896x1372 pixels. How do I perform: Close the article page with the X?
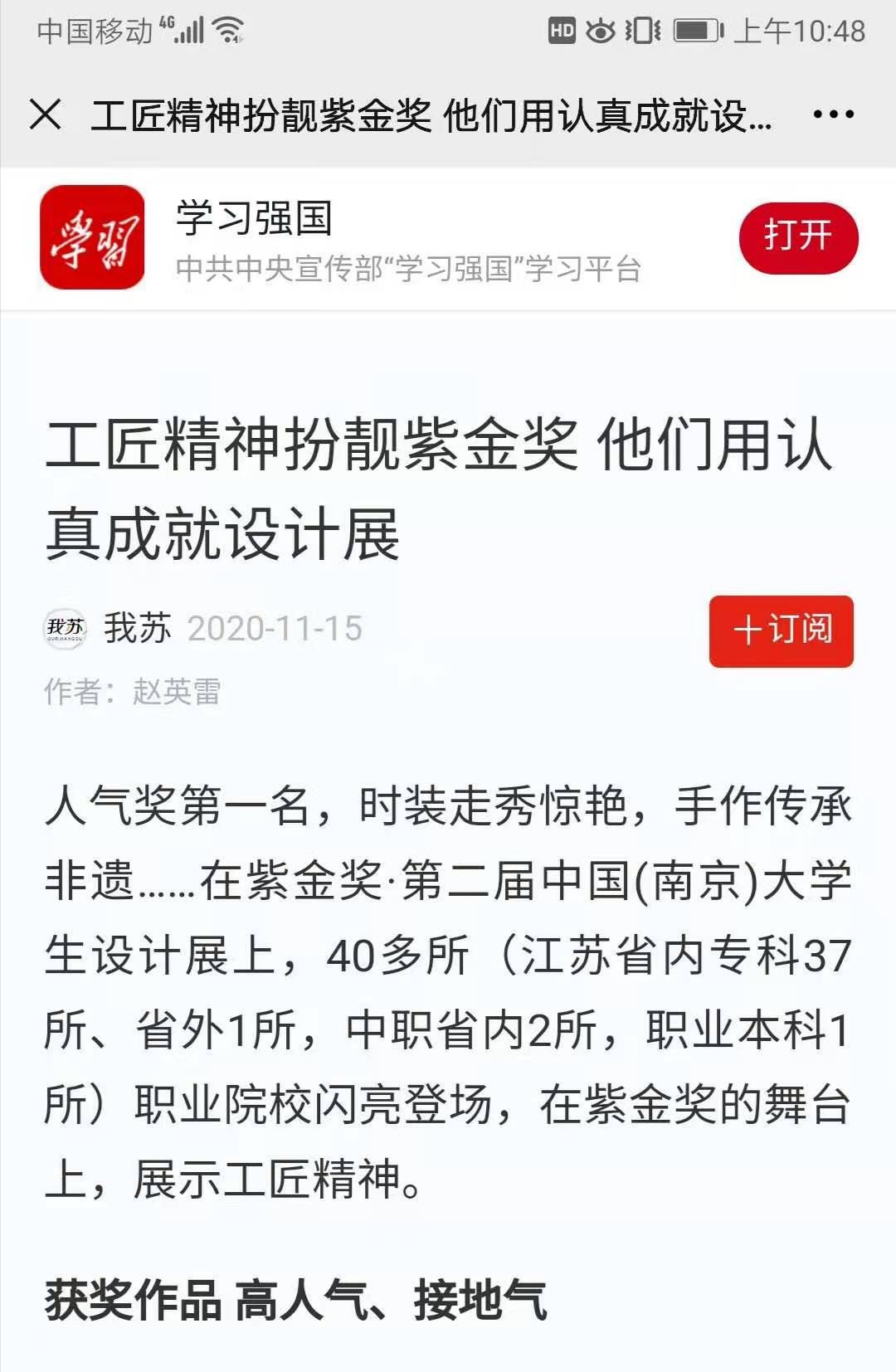point(45,114)
